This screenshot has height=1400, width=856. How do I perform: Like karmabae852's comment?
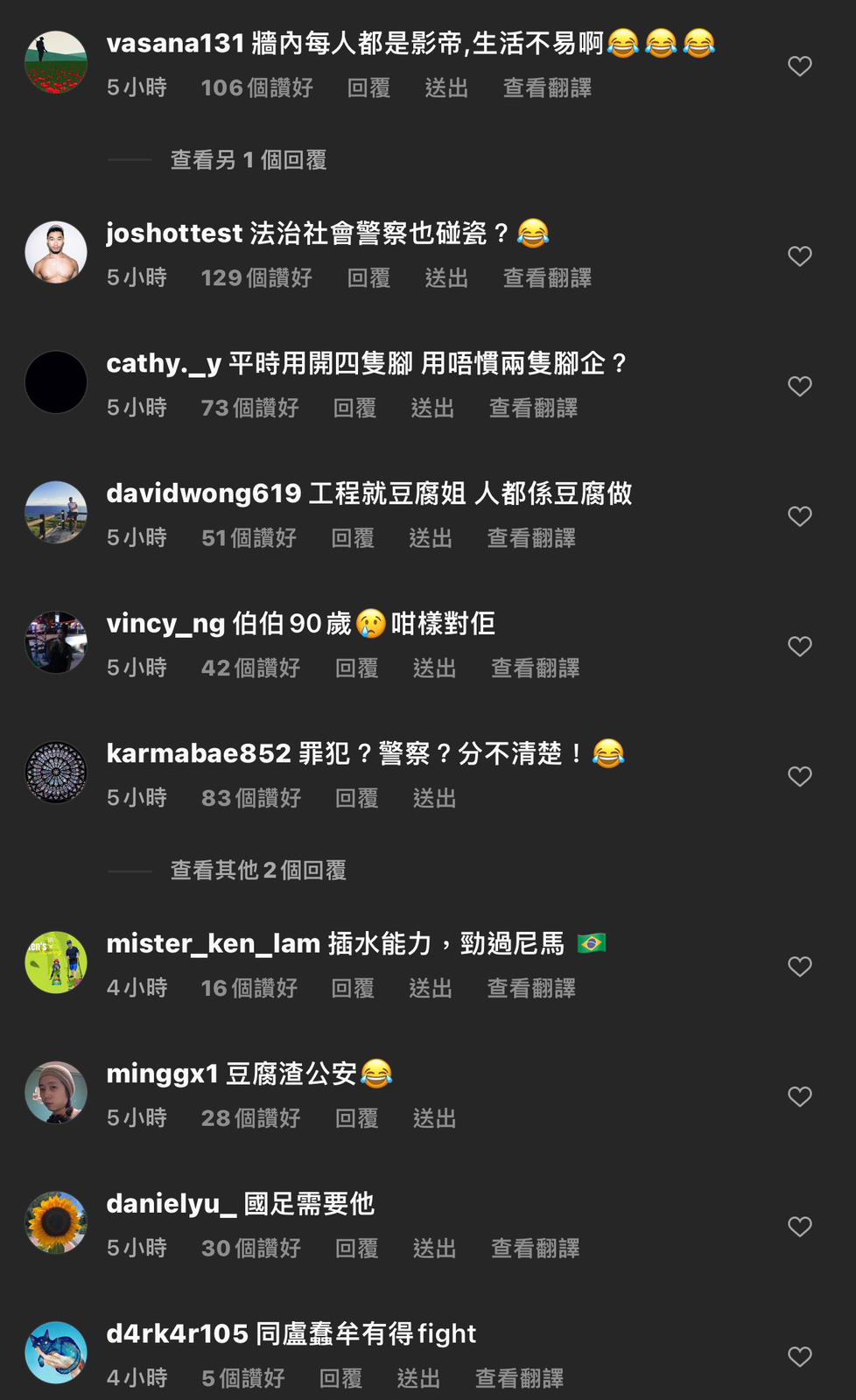(799, 777)
